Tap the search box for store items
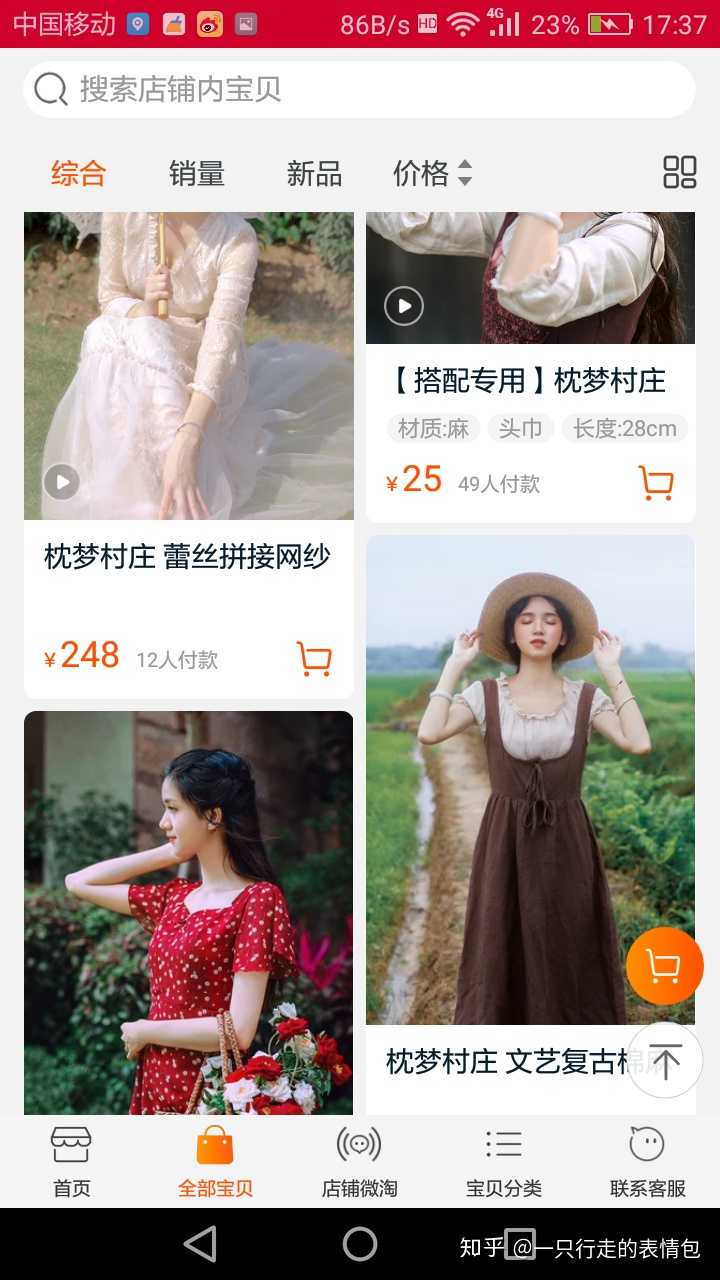 click(358, 90)
